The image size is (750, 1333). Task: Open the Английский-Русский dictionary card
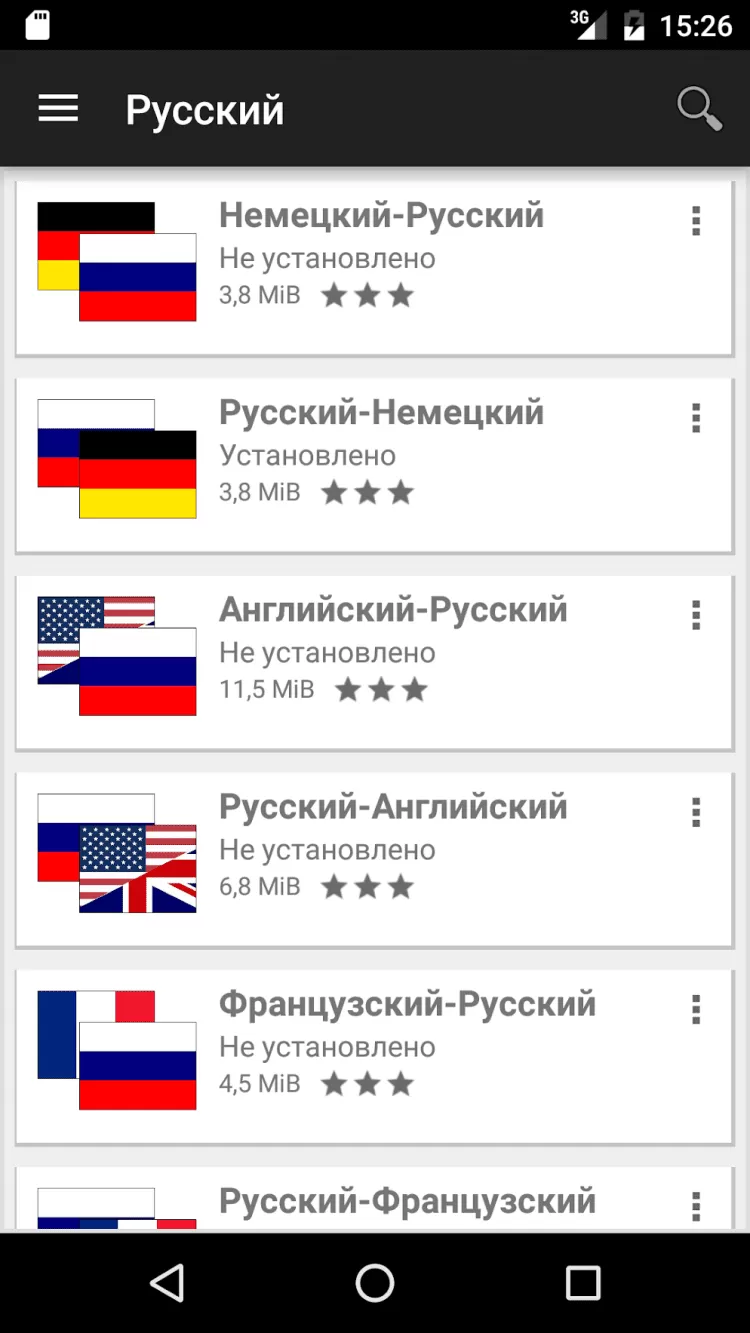pos(380,661)
